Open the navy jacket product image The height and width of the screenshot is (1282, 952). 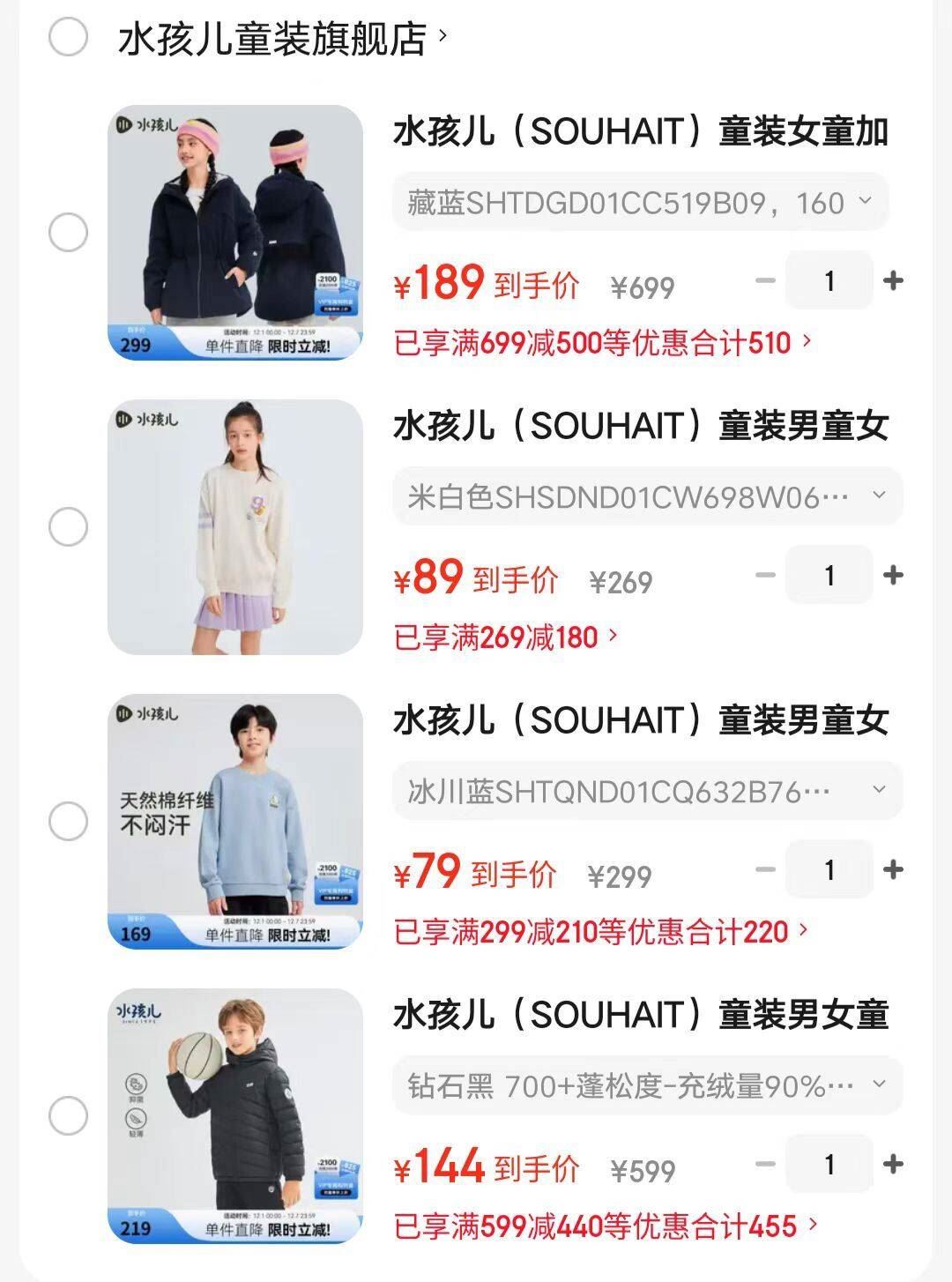click(x=235, y=233)
